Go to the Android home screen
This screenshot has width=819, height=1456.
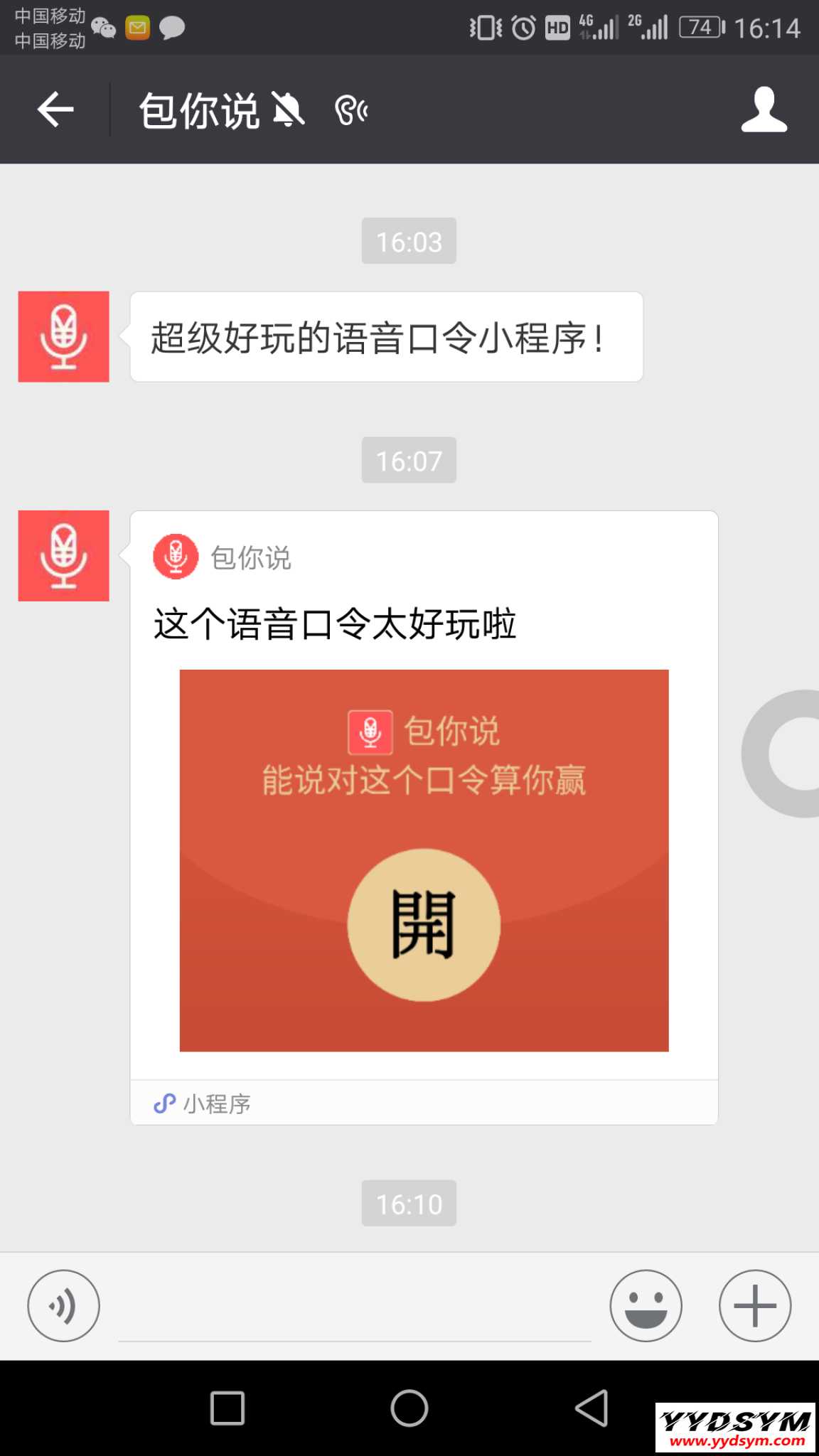pos(409,1408)
